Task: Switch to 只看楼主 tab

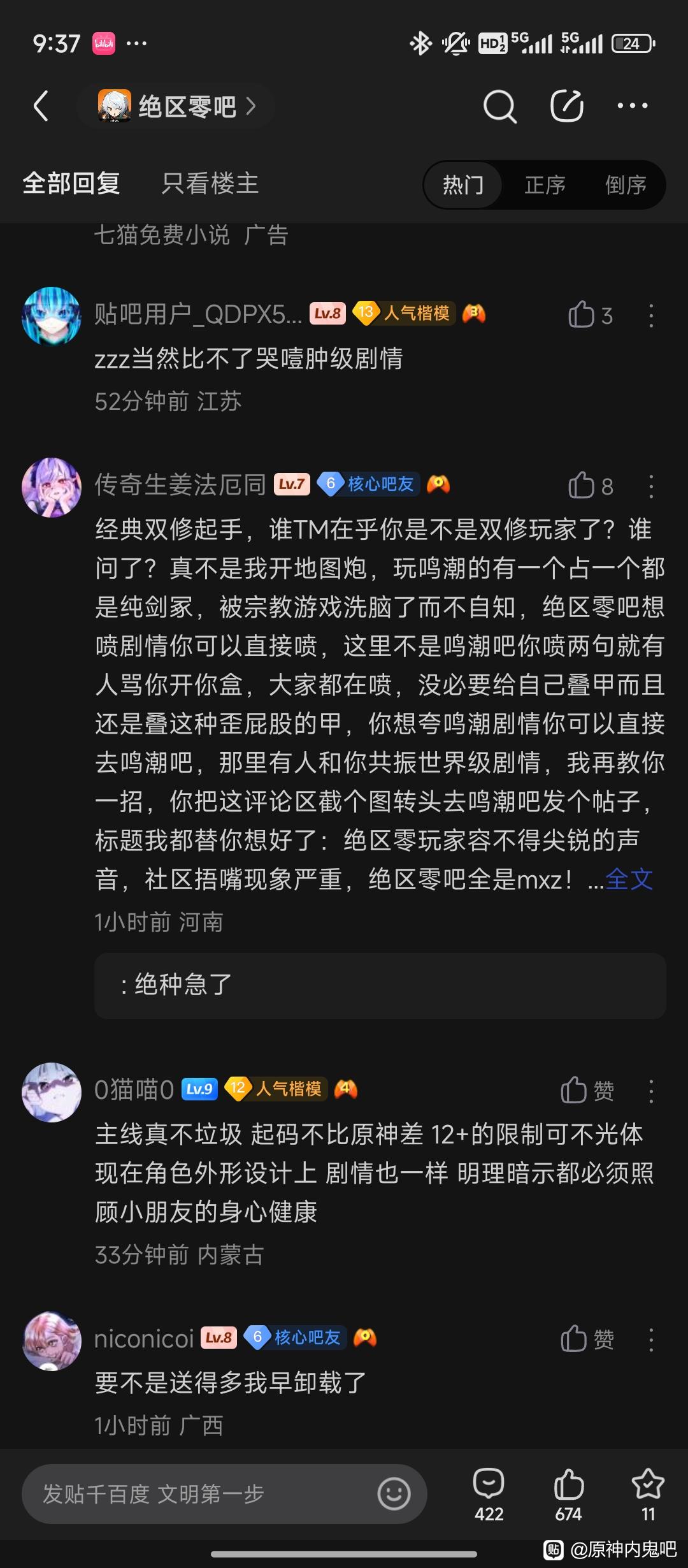Action: tap(210, 184)
